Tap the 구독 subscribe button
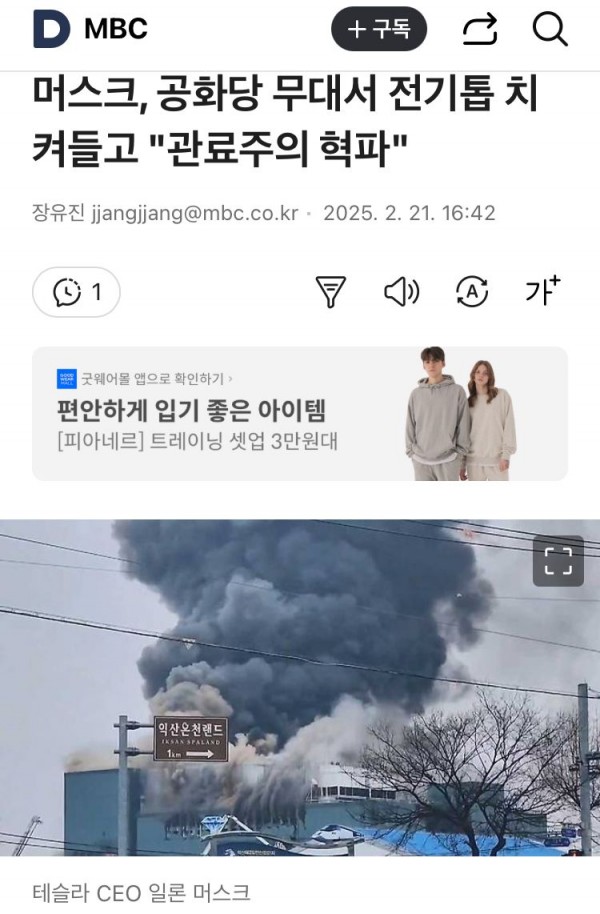 [x=379, y=30]
